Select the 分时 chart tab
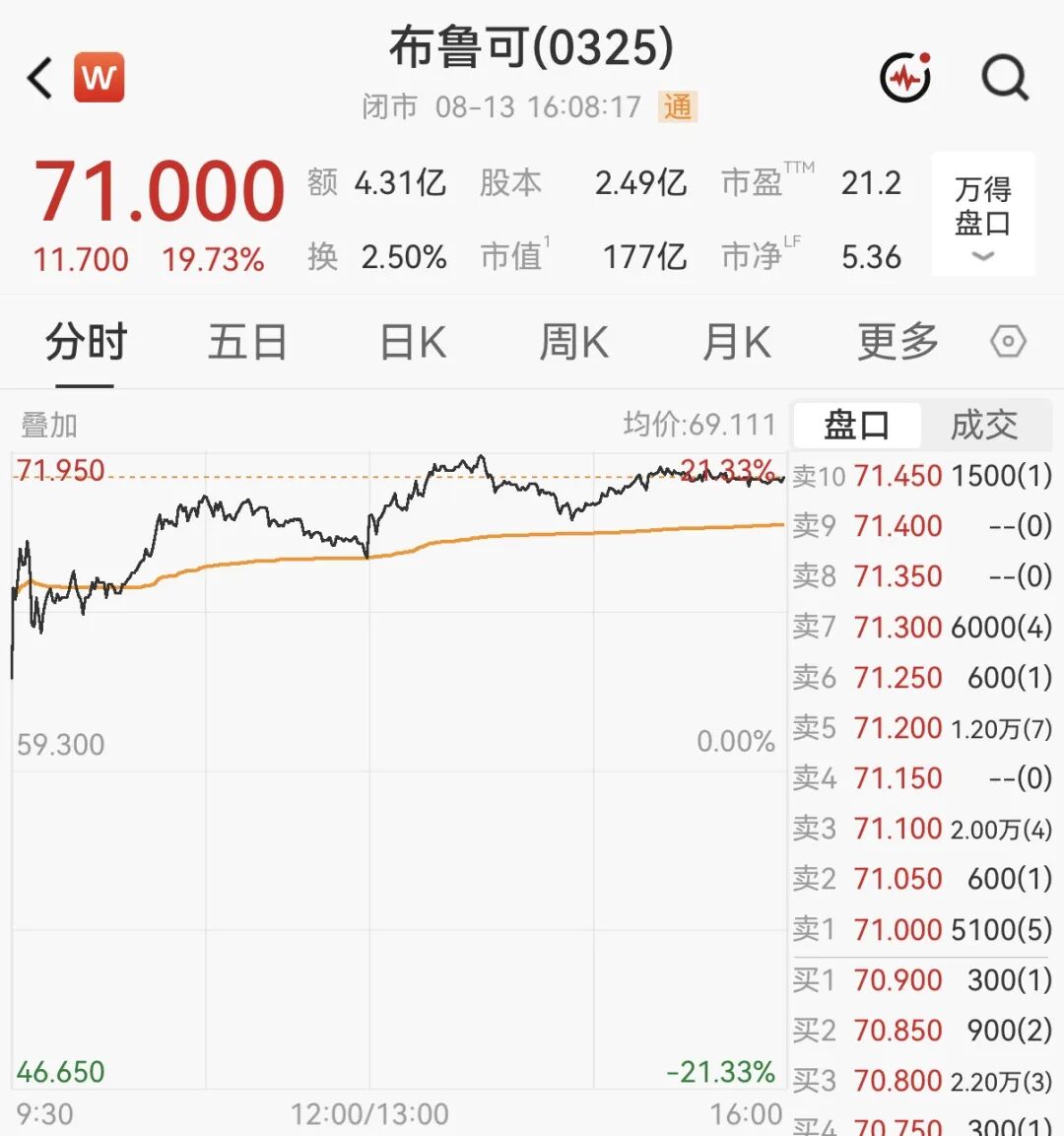The height and width of the screenshot is (1136, 1064). point(86,342)
